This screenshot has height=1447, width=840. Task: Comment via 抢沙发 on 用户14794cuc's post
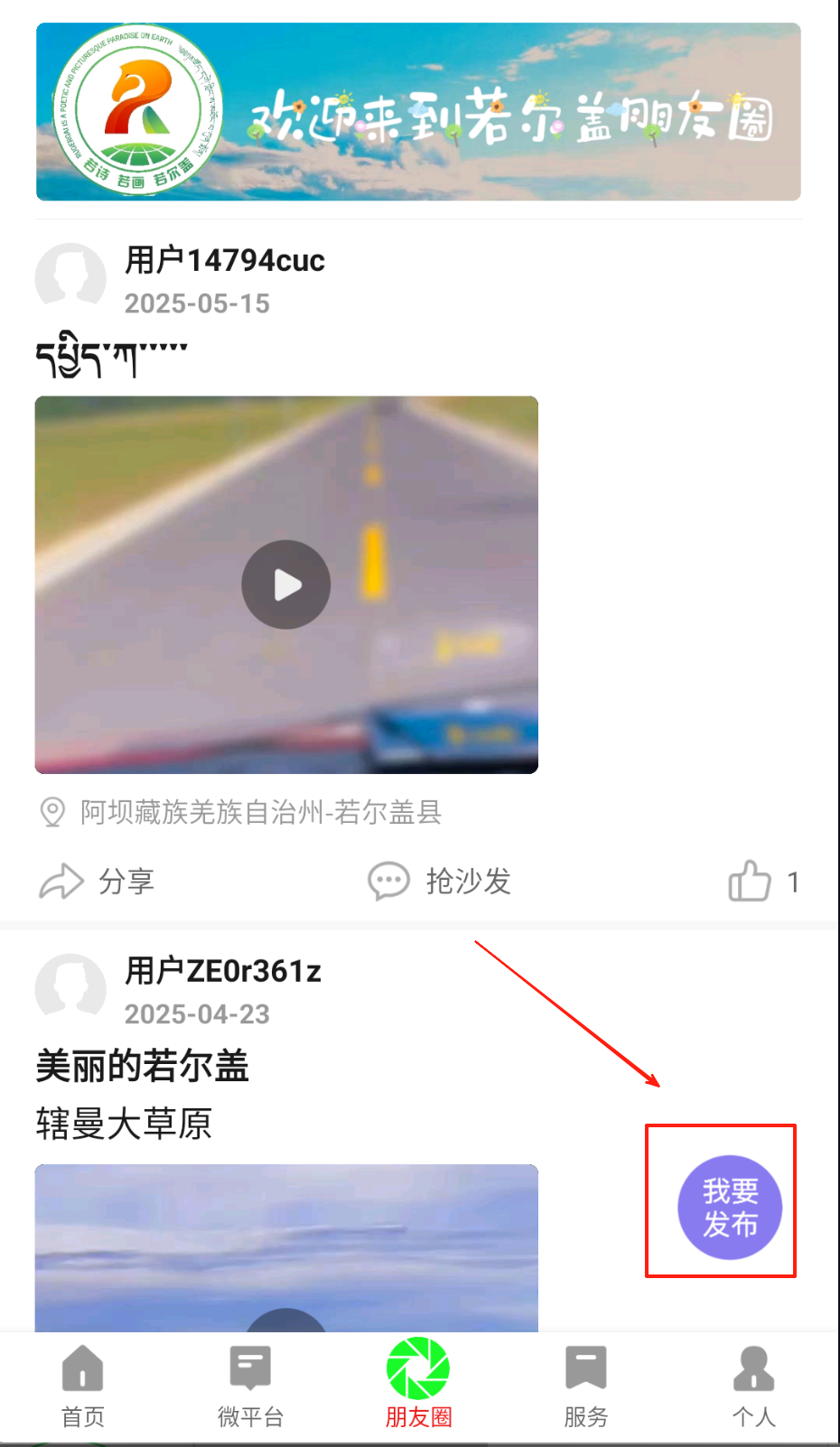tap(440, 881)
